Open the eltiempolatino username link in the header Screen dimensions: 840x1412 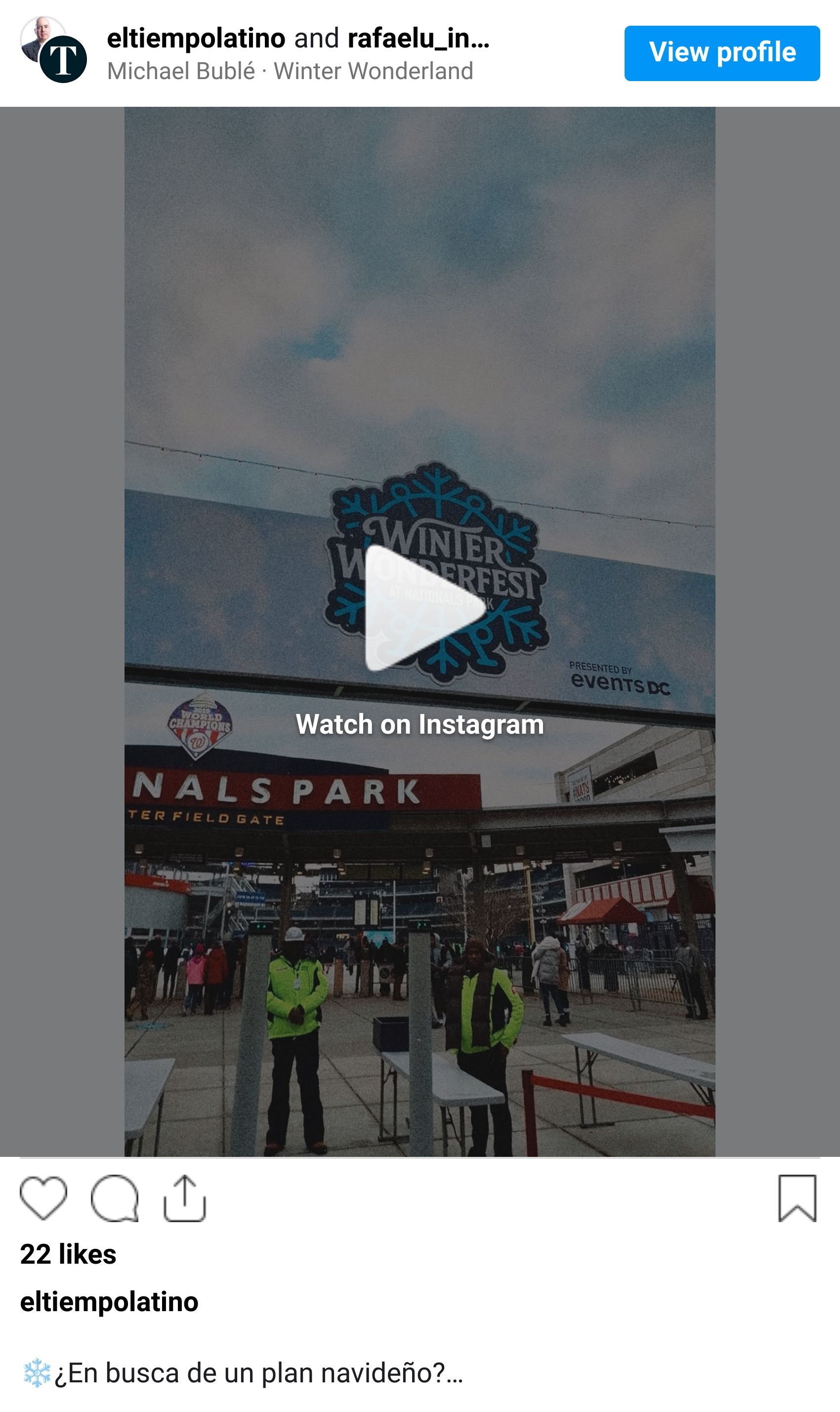(196, 39)
